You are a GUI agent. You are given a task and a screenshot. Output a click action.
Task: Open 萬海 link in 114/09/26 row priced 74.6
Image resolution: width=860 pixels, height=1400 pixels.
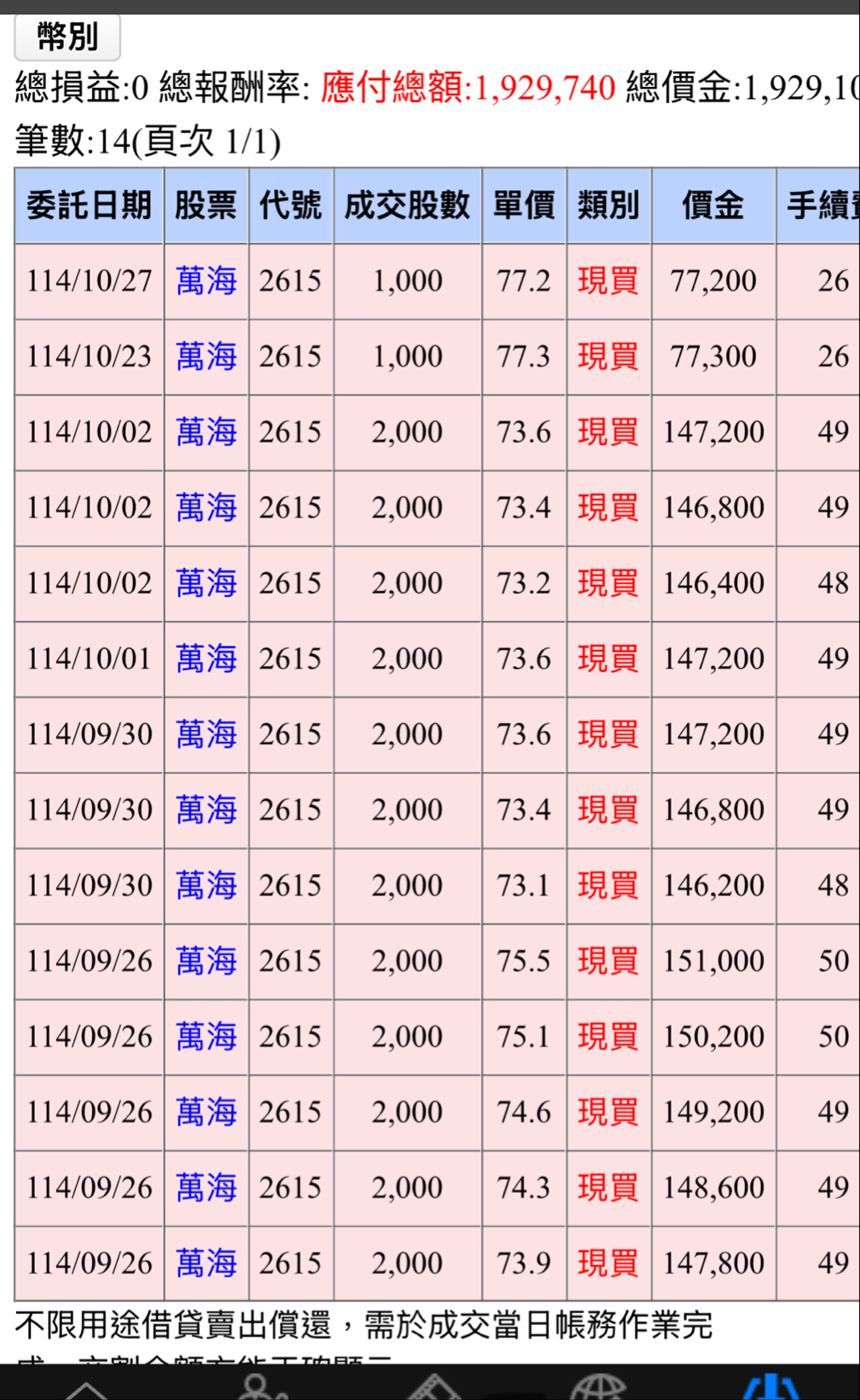point(206,1112)
